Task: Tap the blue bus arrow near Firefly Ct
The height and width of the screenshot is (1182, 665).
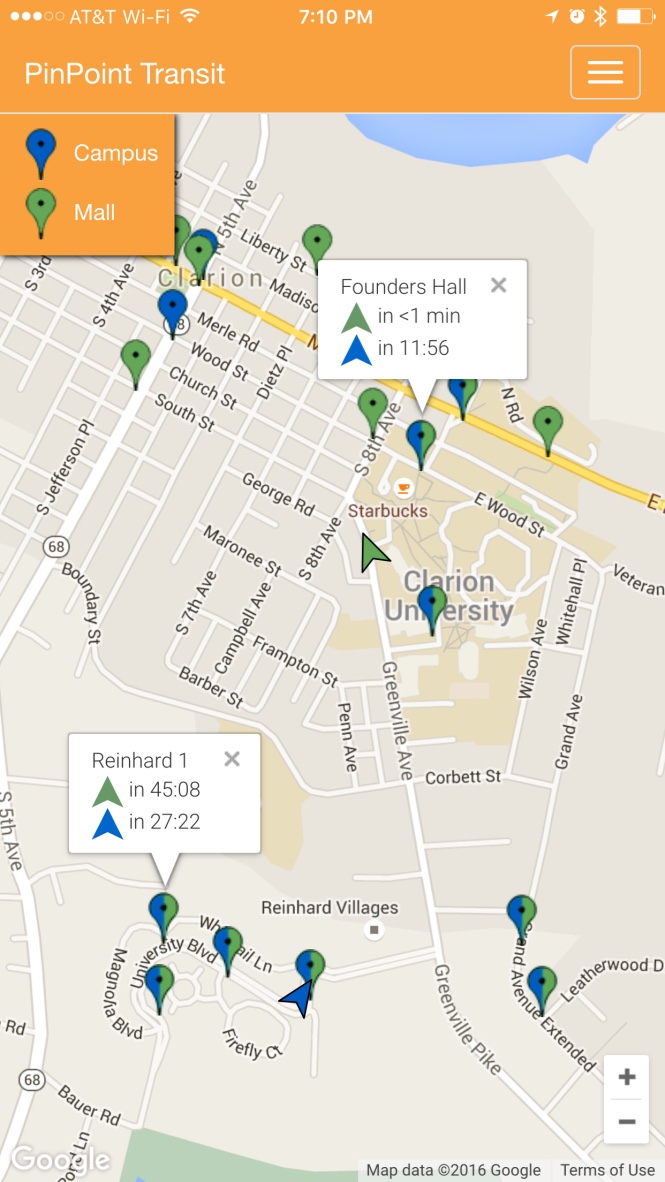Action: (299, 999)
